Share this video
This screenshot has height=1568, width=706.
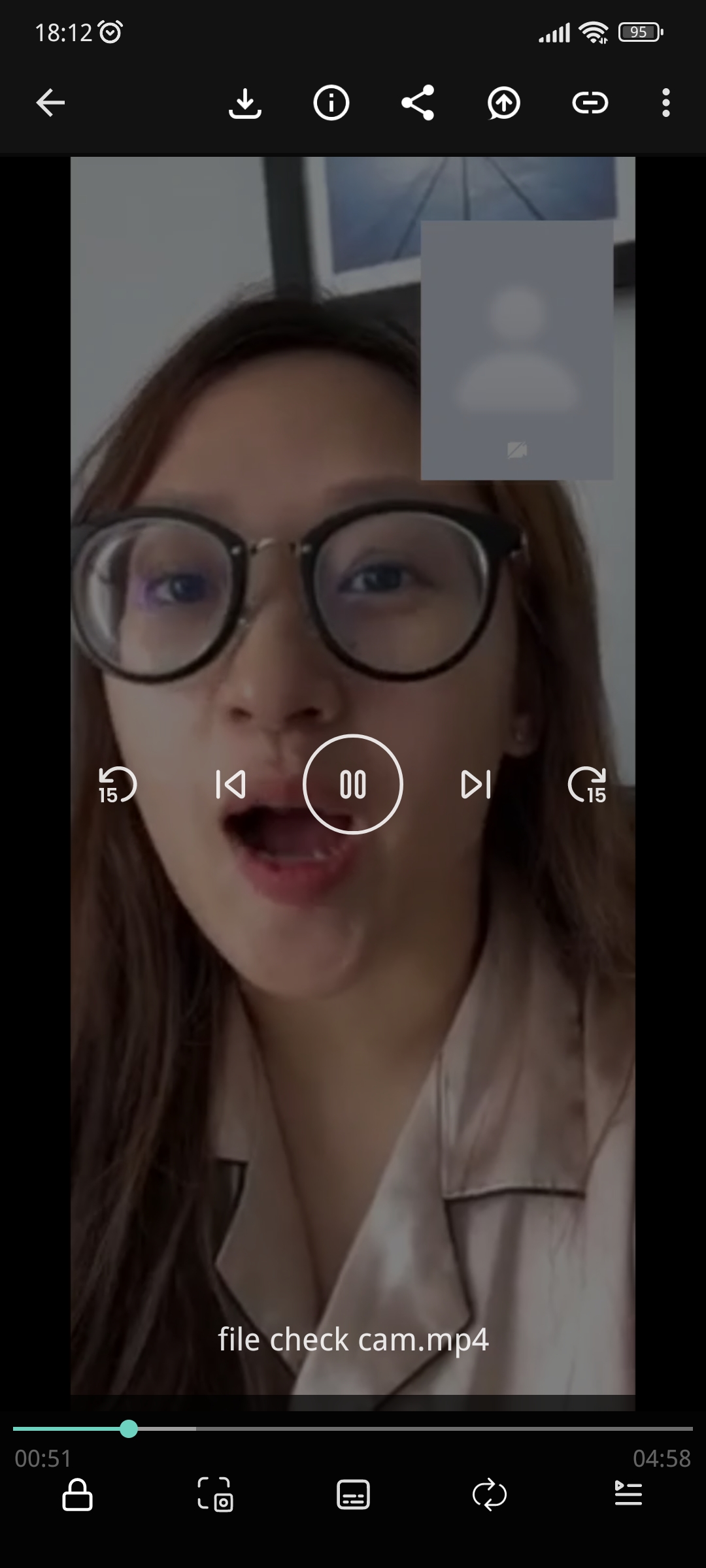(x=418, y=103)
